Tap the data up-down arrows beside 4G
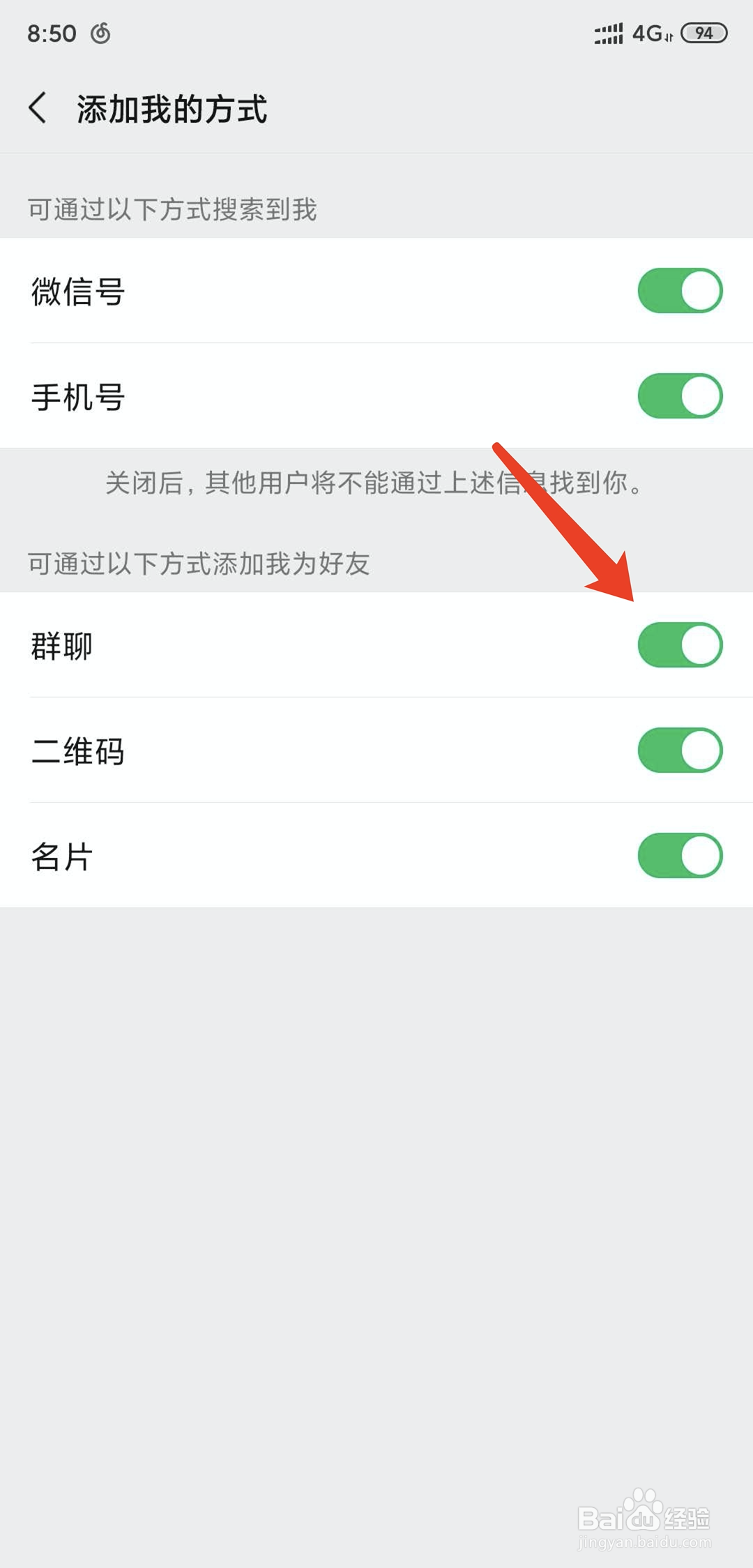The width and height of the screenshot is (753, 1568). 671,36
